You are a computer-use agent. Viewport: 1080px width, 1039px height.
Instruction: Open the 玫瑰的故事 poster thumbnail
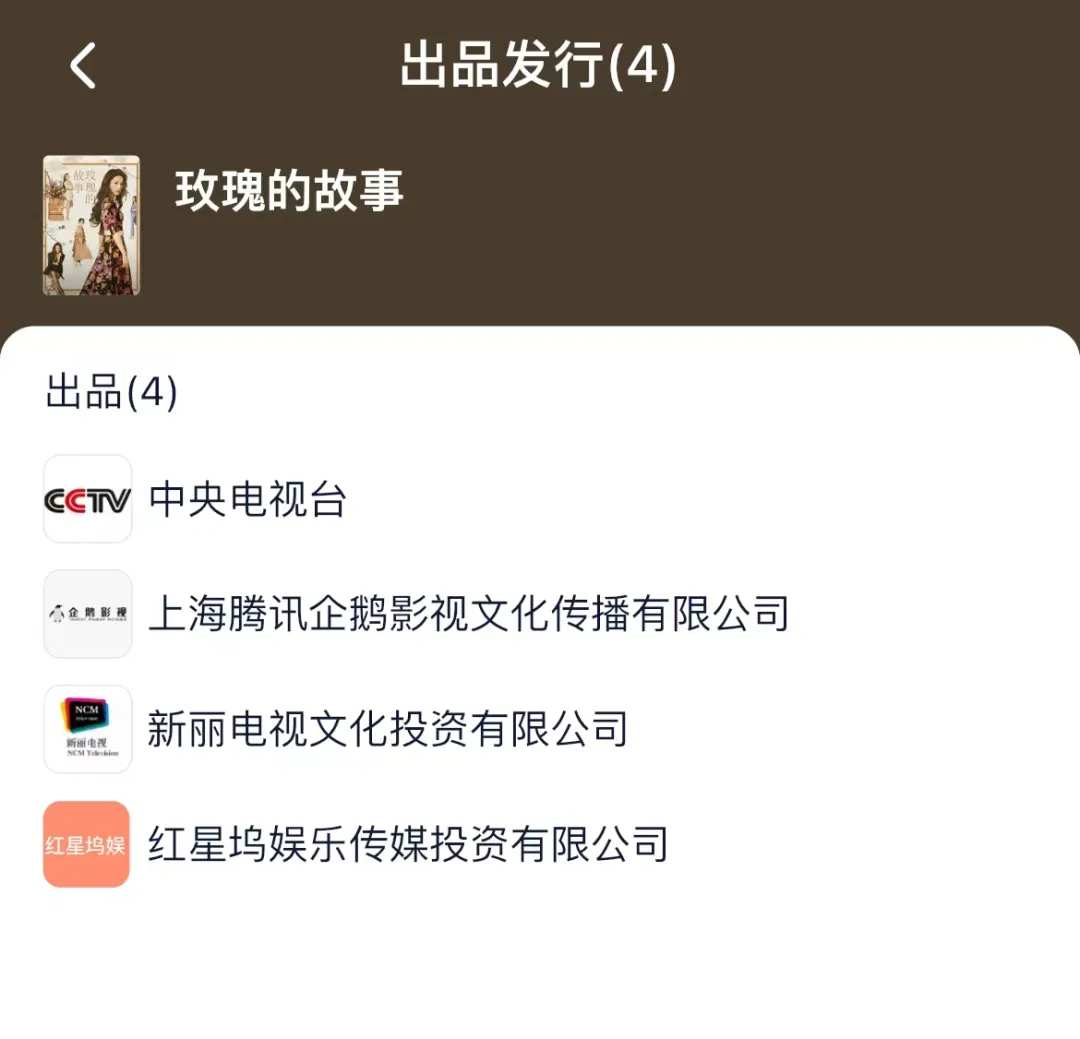(91, 225)
